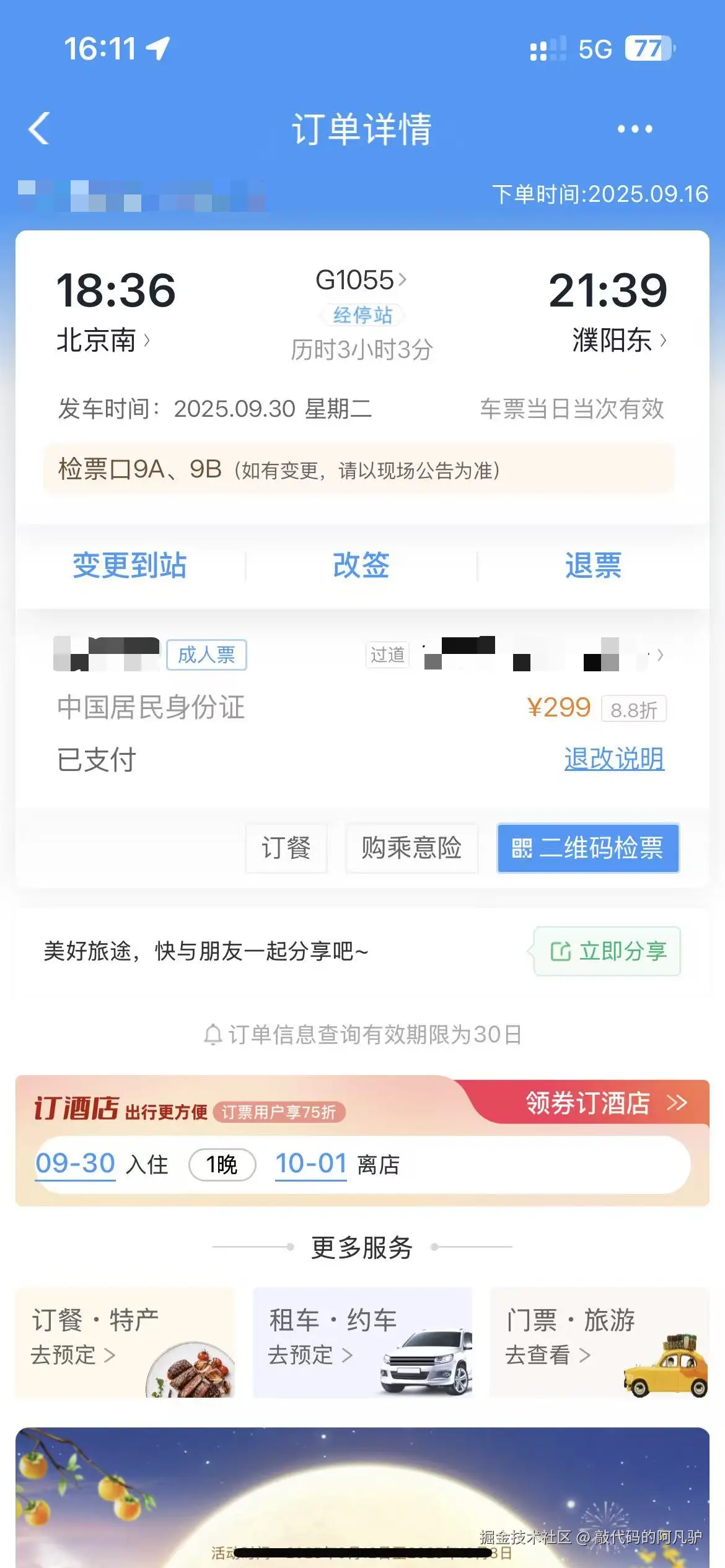Reschedule the ticket with 改签
The height and width of the screenshot is (1568, 725).
(x=361, y=565)
